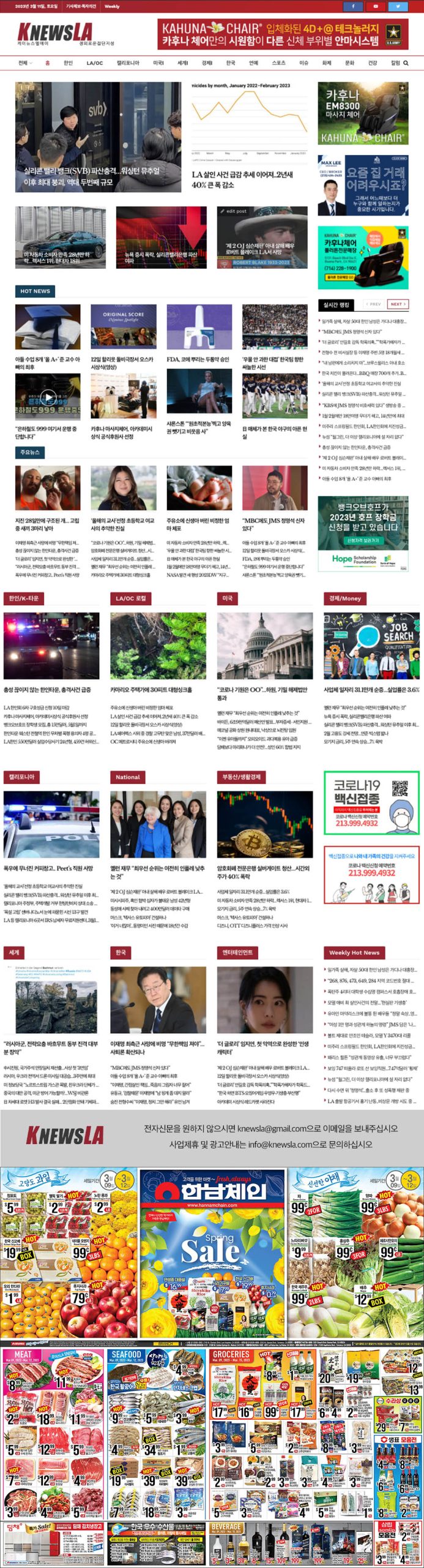Open the YouTube channel button
Screen dimensions: 424x1568
[376, 6]
